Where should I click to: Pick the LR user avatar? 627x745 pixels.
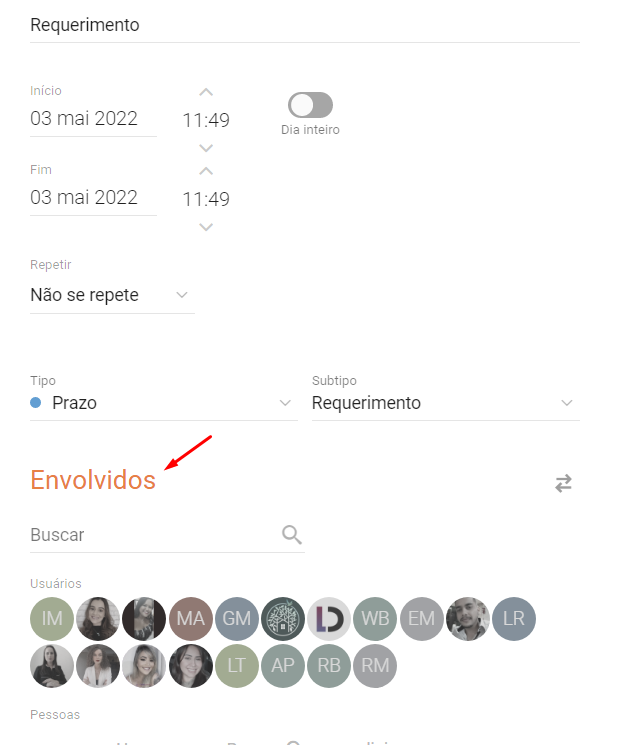point(514,619)
